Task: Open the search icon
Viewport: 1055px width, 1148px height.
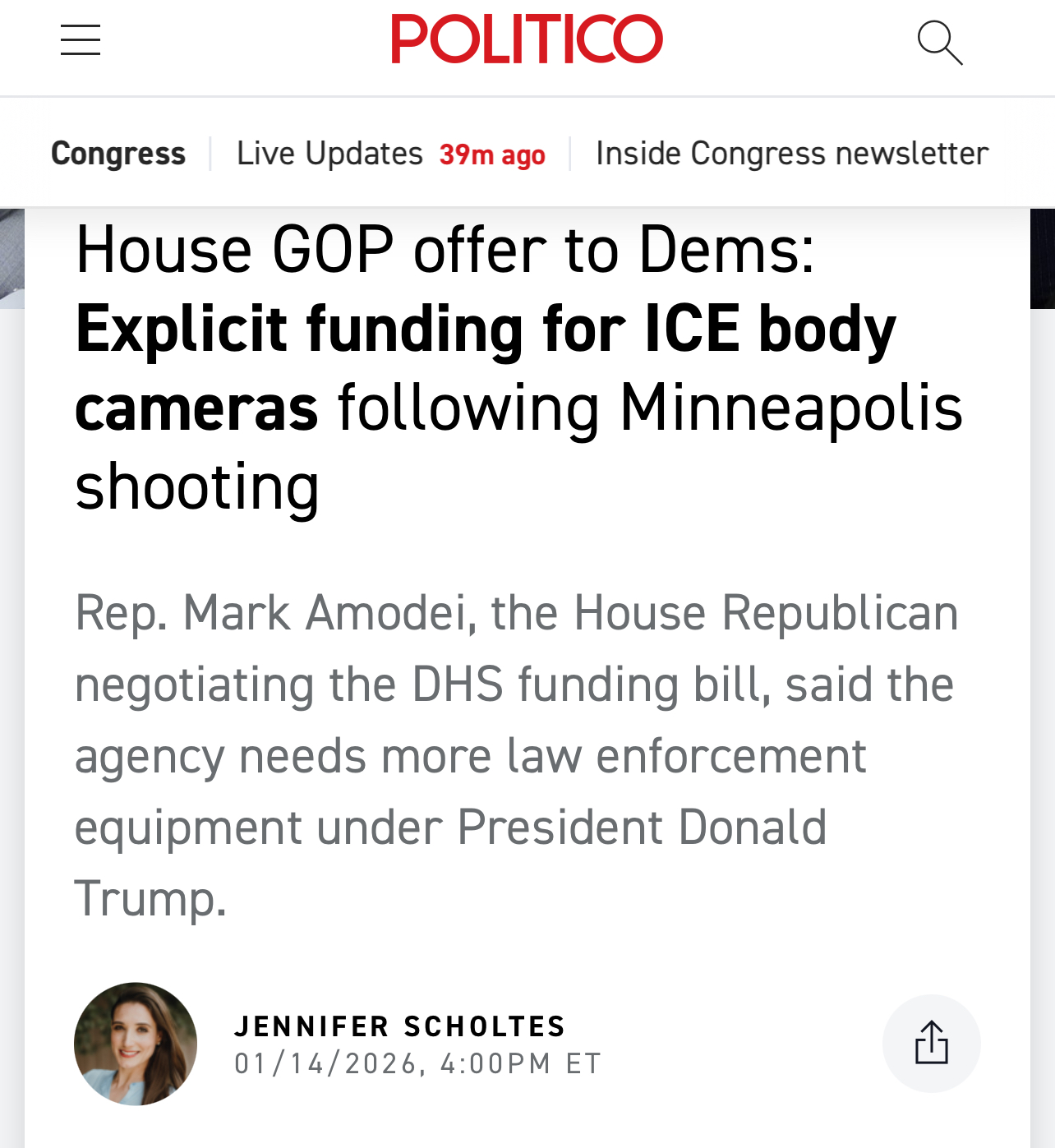Action: click(x=939, y=42)
